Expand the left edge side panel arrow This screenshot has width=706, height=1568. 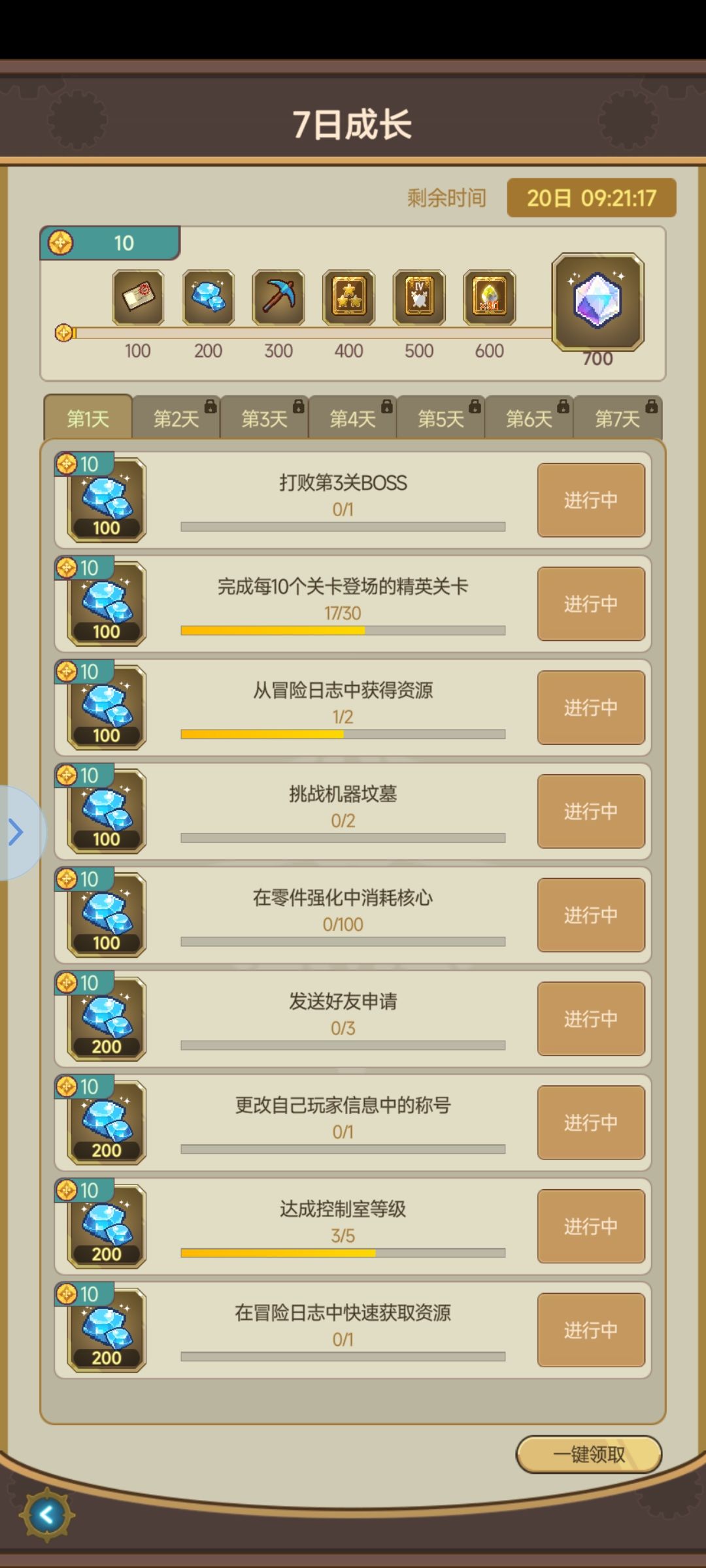[x=16, y=831]
